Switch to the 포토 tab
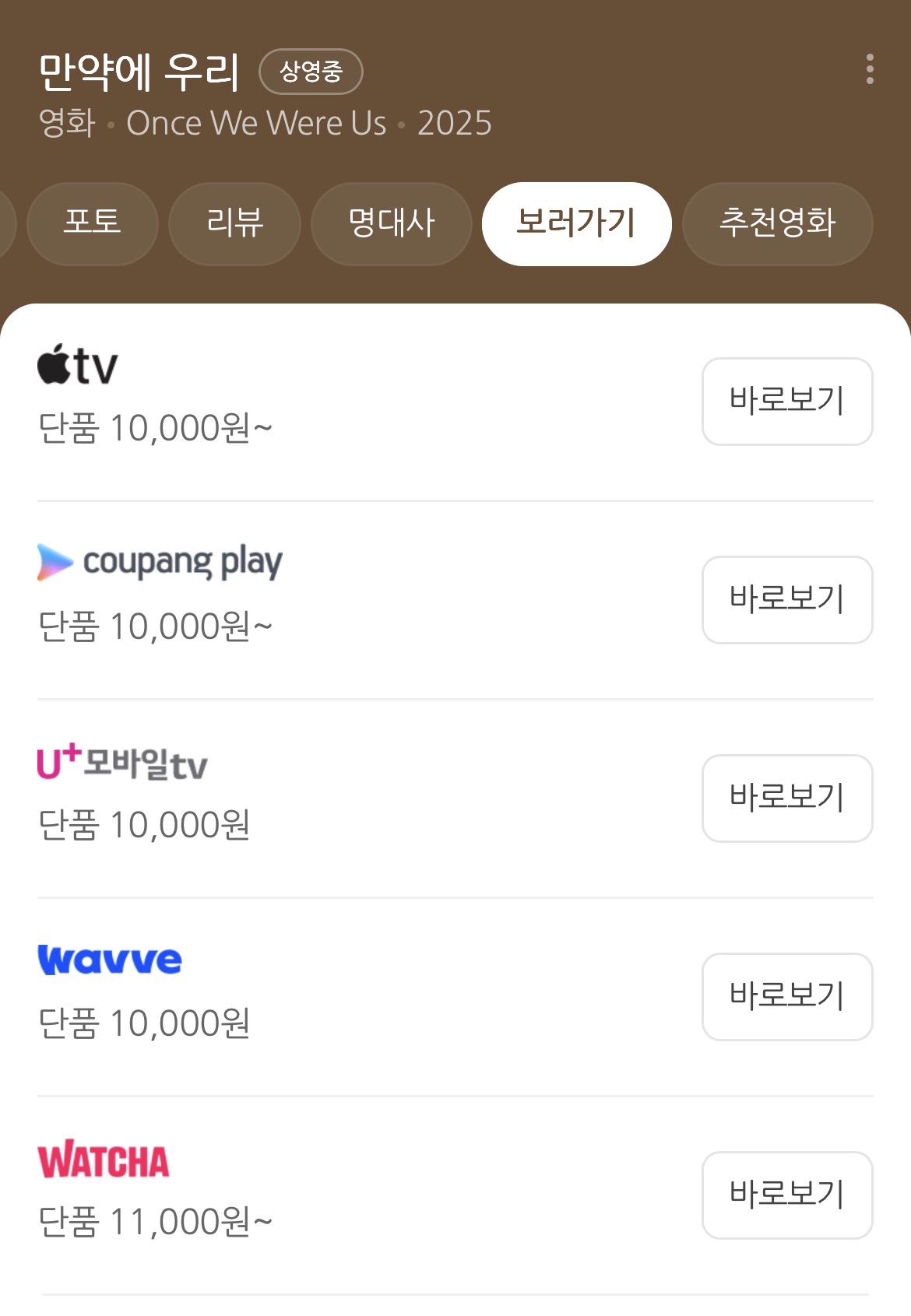The image size is (911, 1316). pos(92,223)
